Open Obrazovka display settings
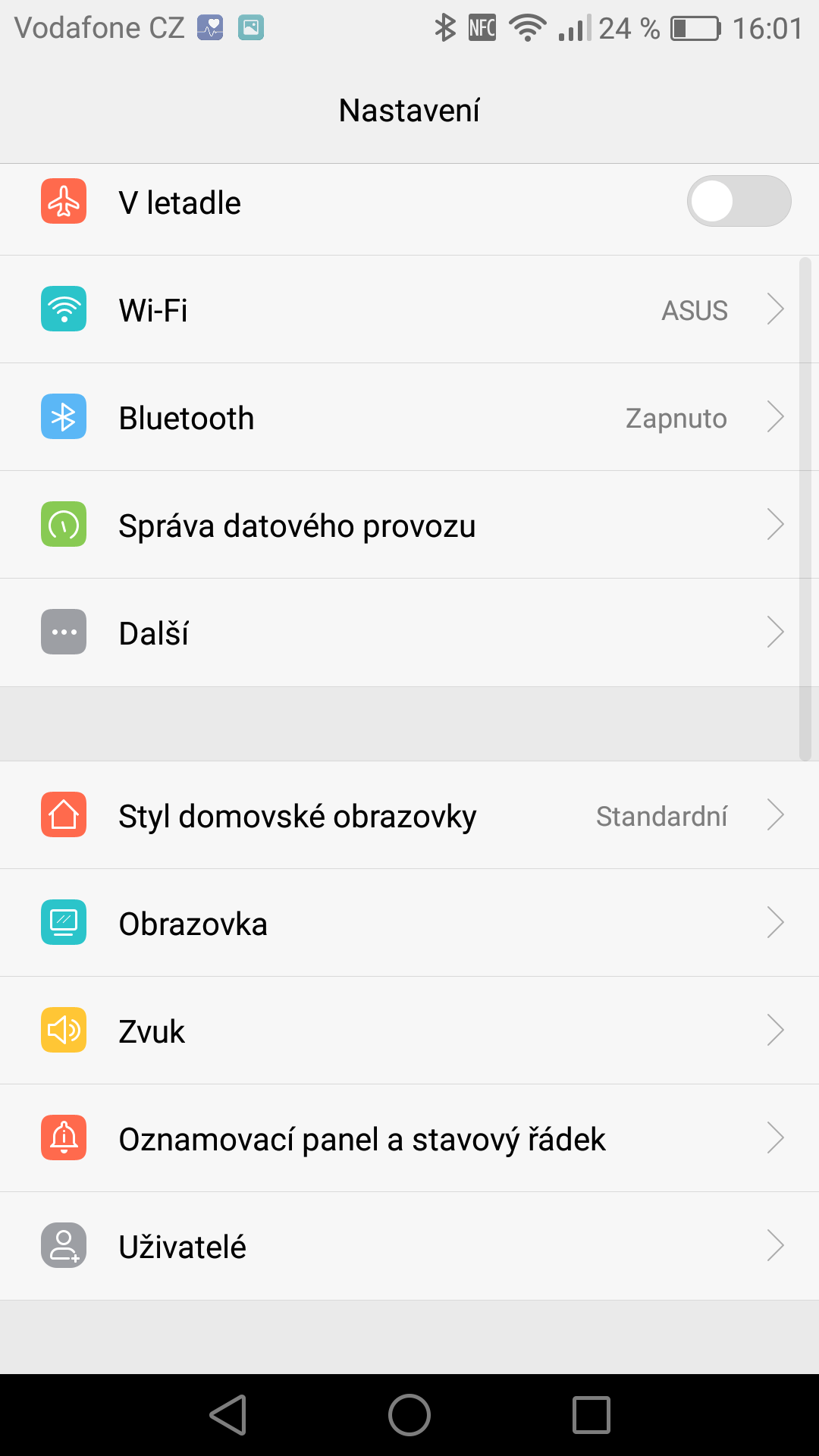The image size is (819, 1456). 409,923
